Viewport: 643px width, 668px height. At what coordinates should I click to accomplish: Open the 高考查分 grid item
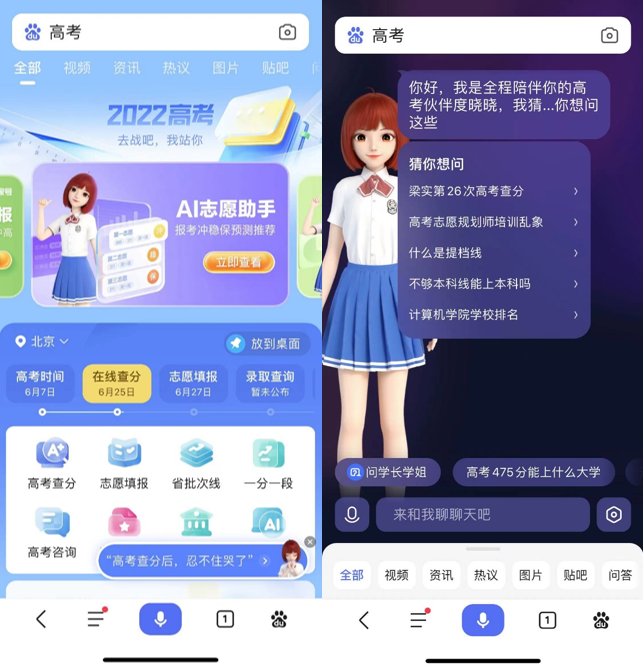coord(52,466)
